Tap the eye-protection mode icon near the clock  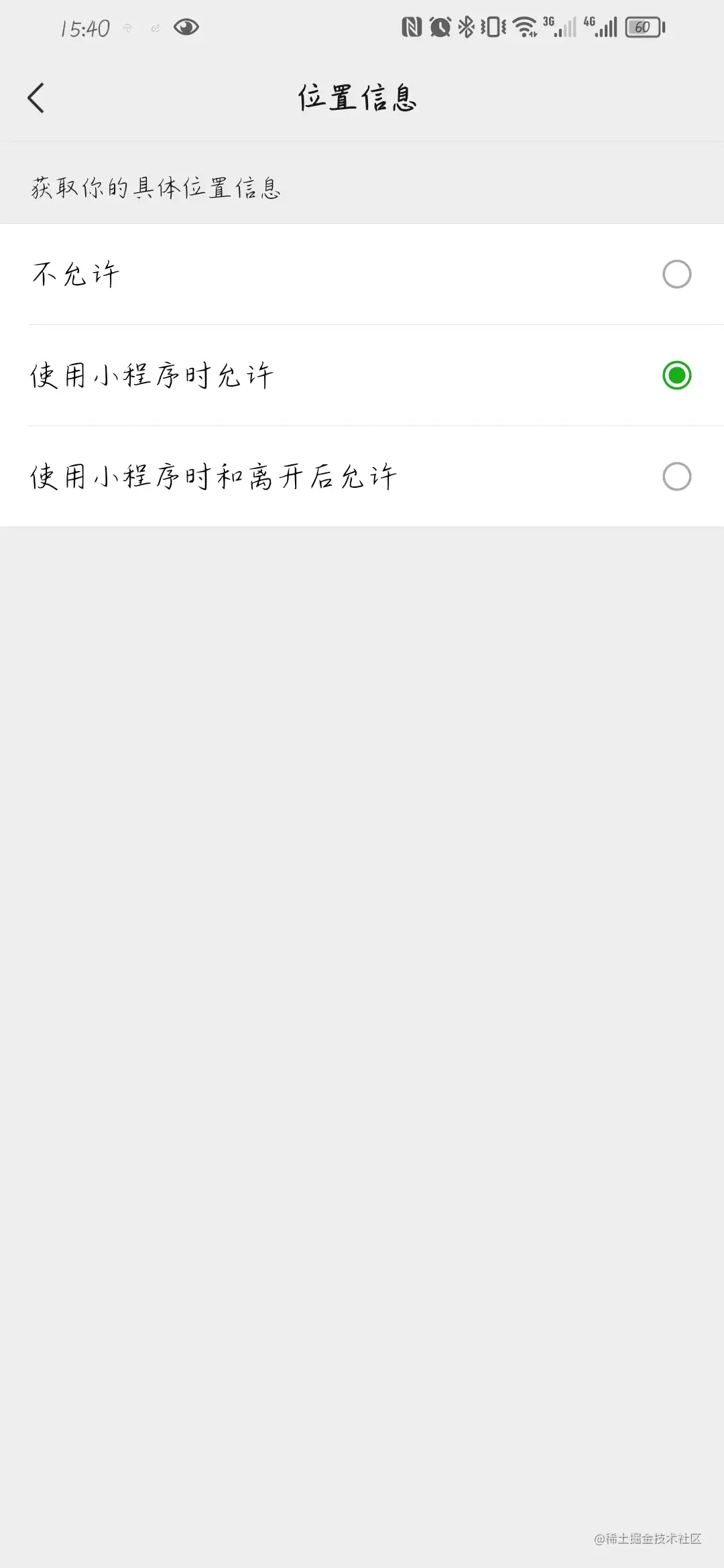(186, 27)
